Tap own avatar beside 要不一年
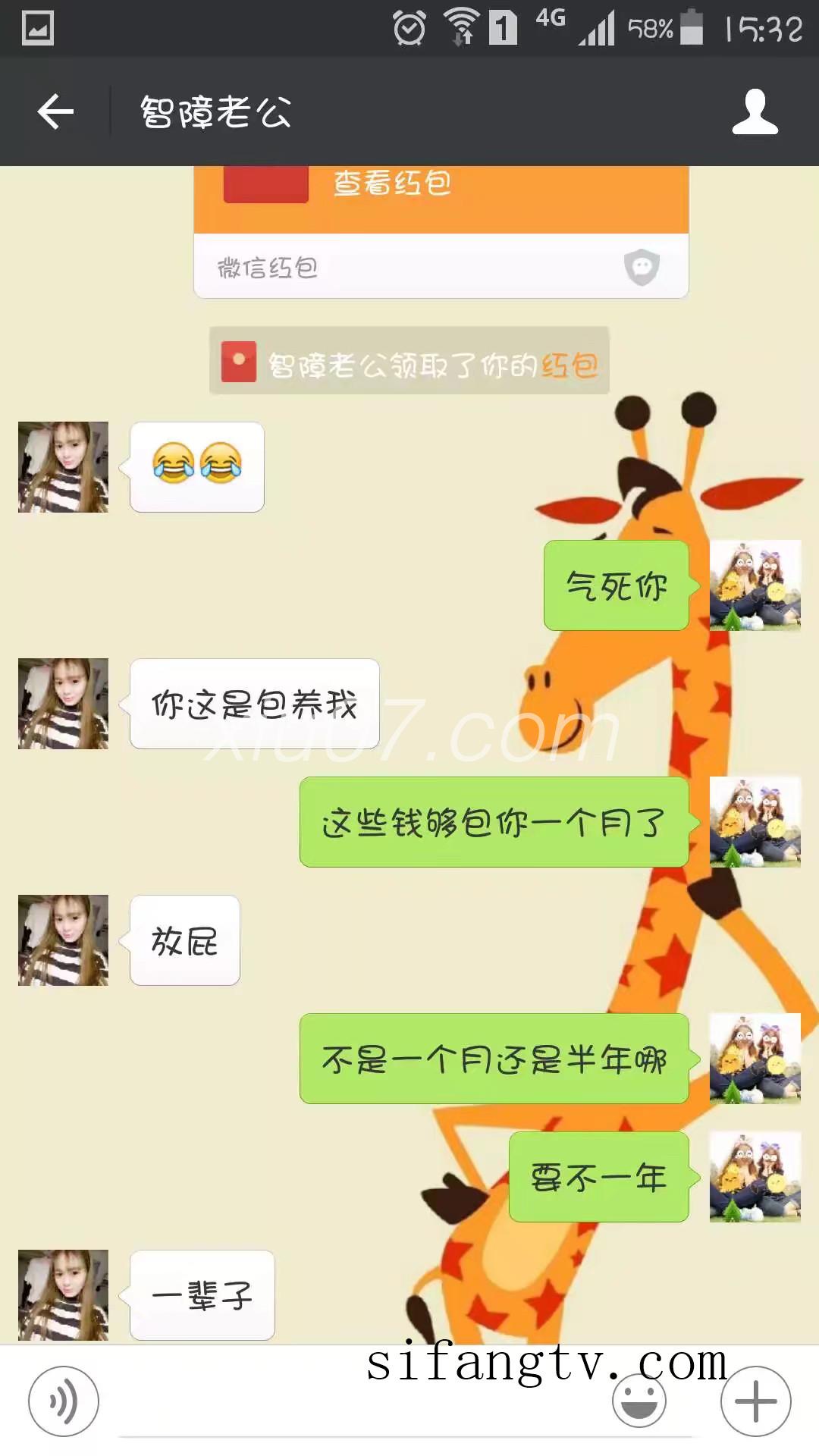 pyautogui.click(x=755, y=1177)
